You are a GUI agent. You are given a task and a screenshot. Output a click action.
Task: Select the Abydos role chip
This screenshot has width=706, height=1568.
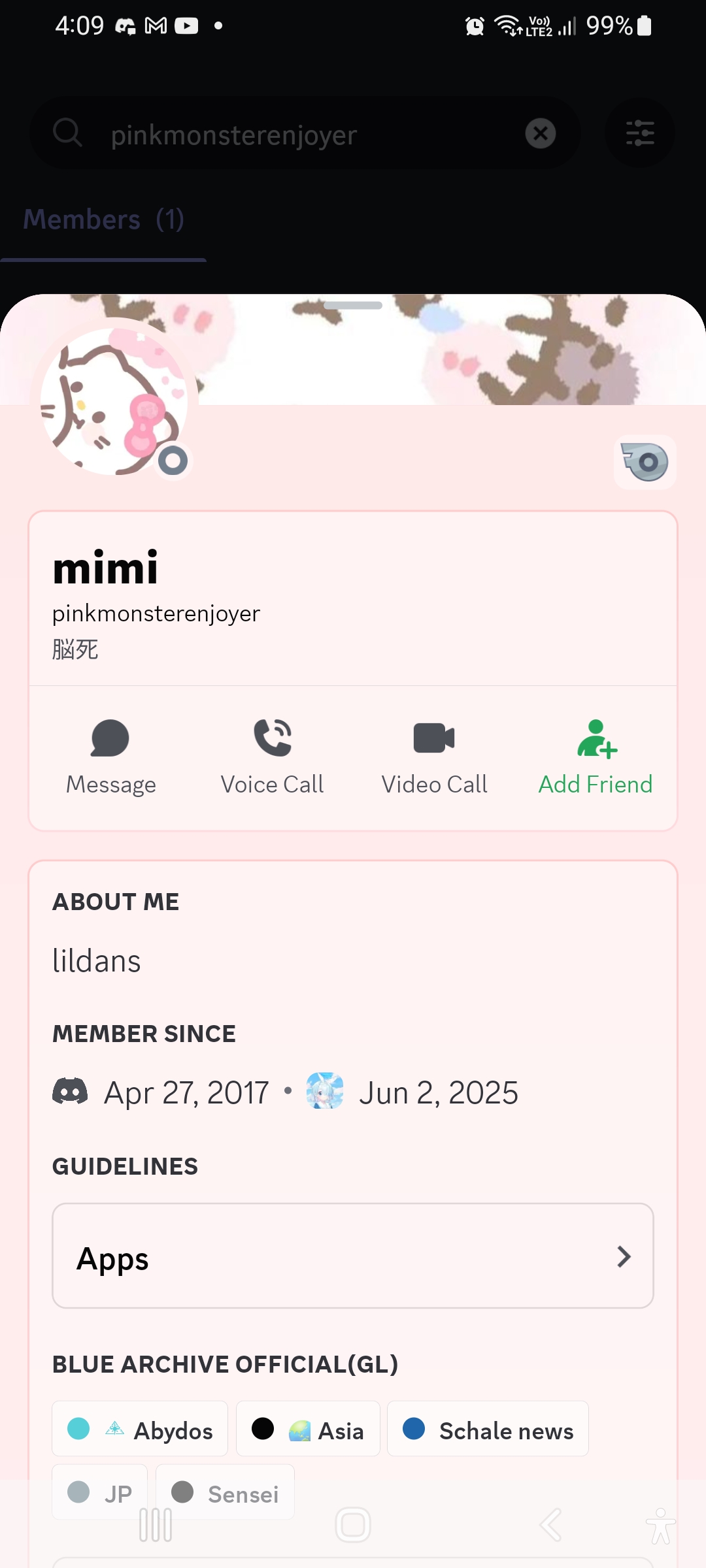pos(140,1429)
